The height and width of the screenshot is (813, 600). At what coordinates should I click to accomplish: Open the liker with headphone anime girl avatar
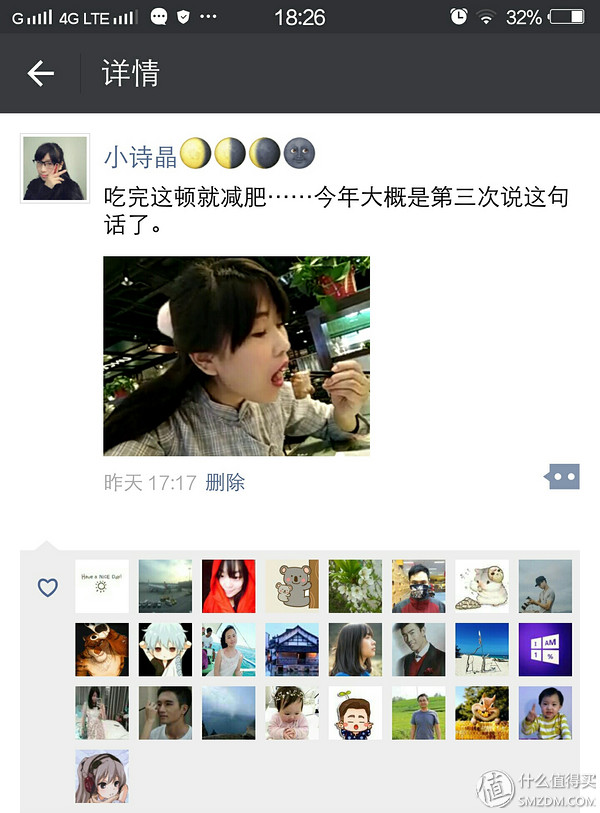pyautogui.click(x=102, y=776)
